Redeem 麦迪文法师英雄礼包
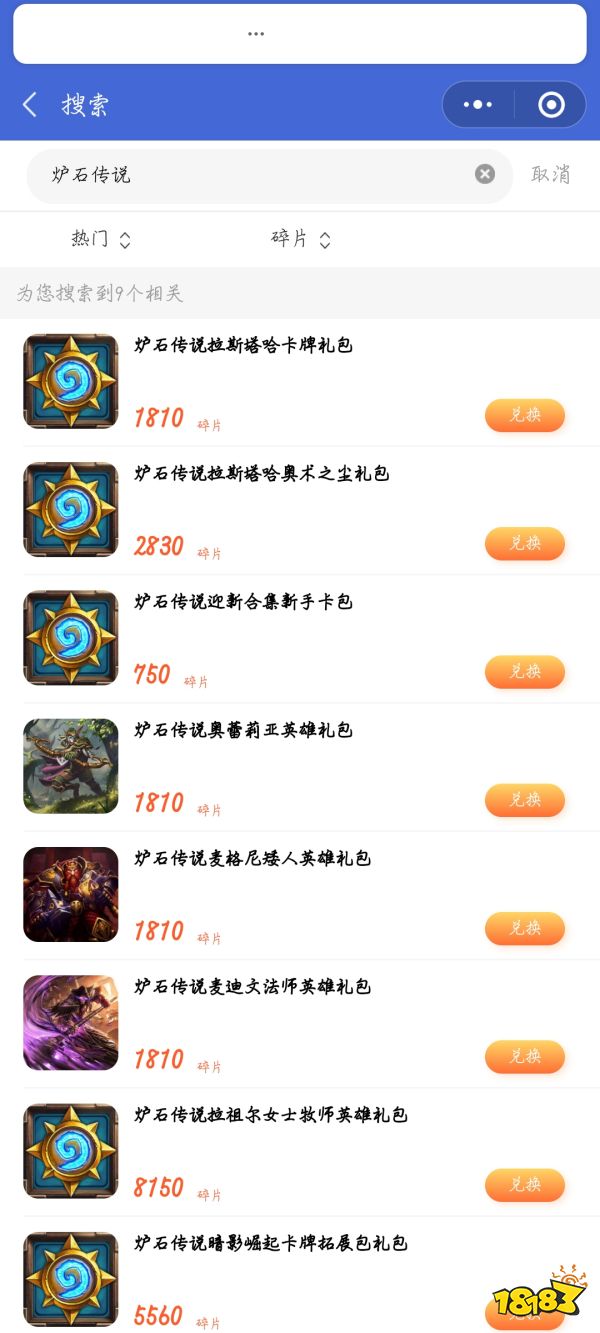600x1333 pixels. [x=525, y=1056]
